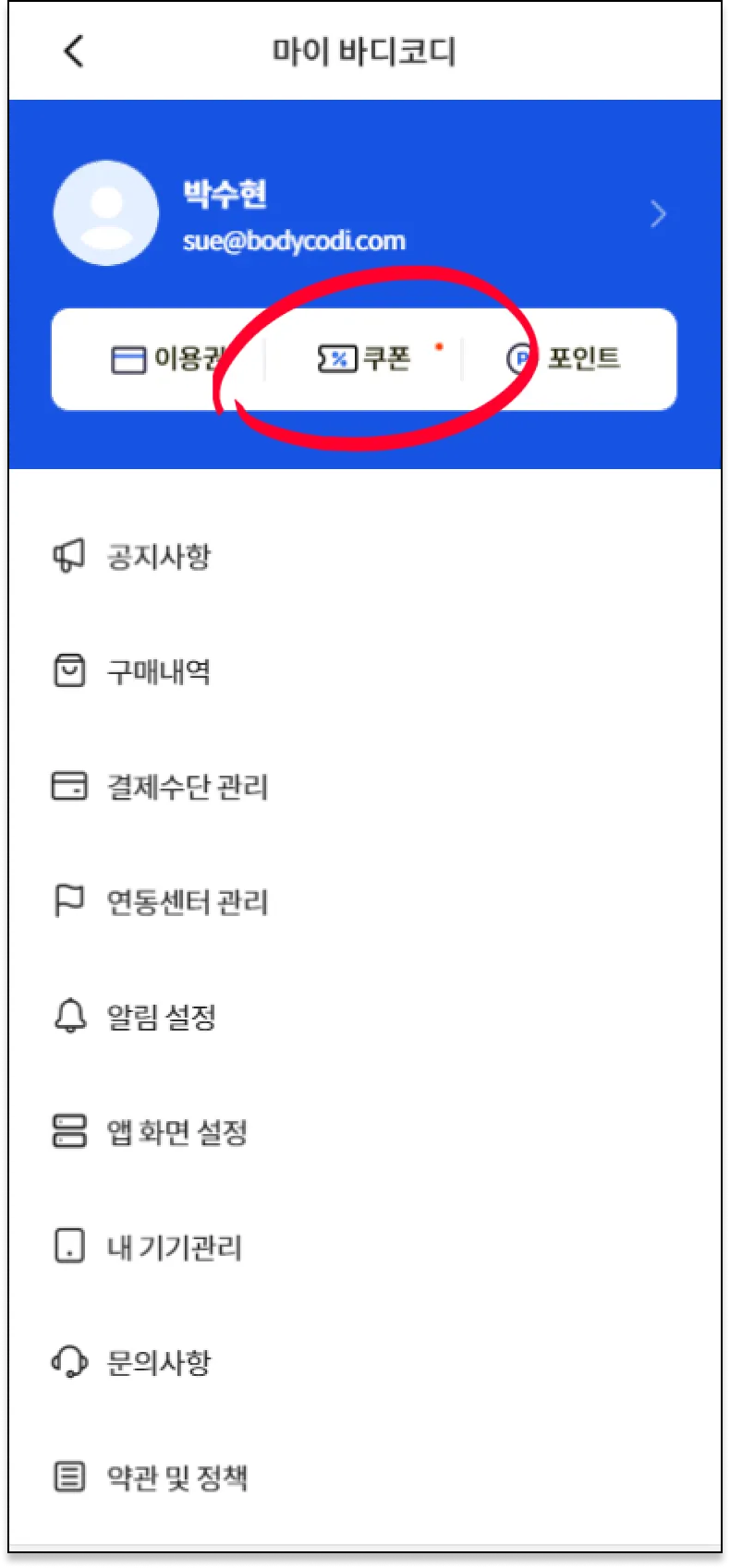Open 이용권 passes
The height and width of the screenshot is (1568, 730).
[x=166, y=358]
